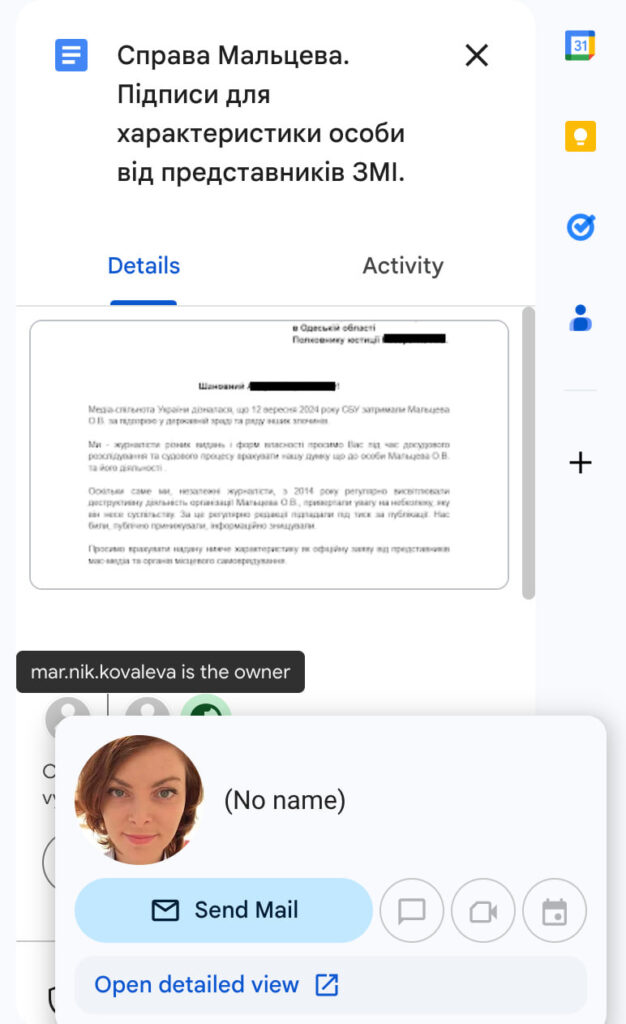The image size is (626, 1024).
Task: Open the document preview thumbnail
Action: (268, 454)
